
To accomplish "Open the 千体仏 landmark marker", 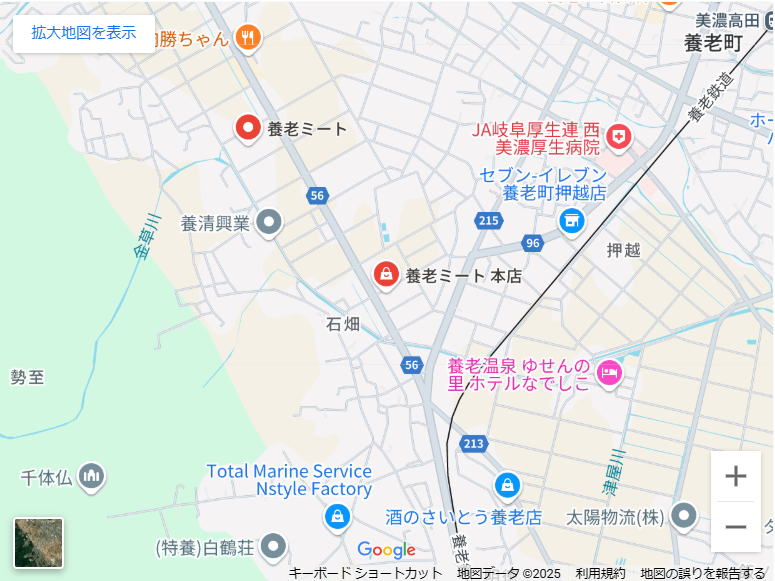I will click(91, 476).
